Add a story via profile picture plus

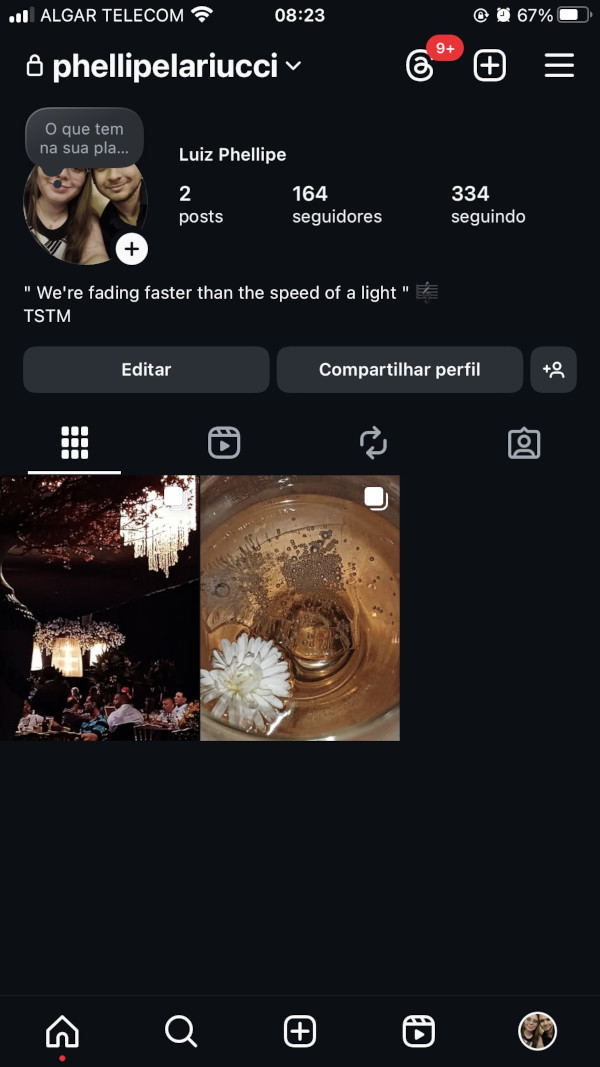point(132,248)
